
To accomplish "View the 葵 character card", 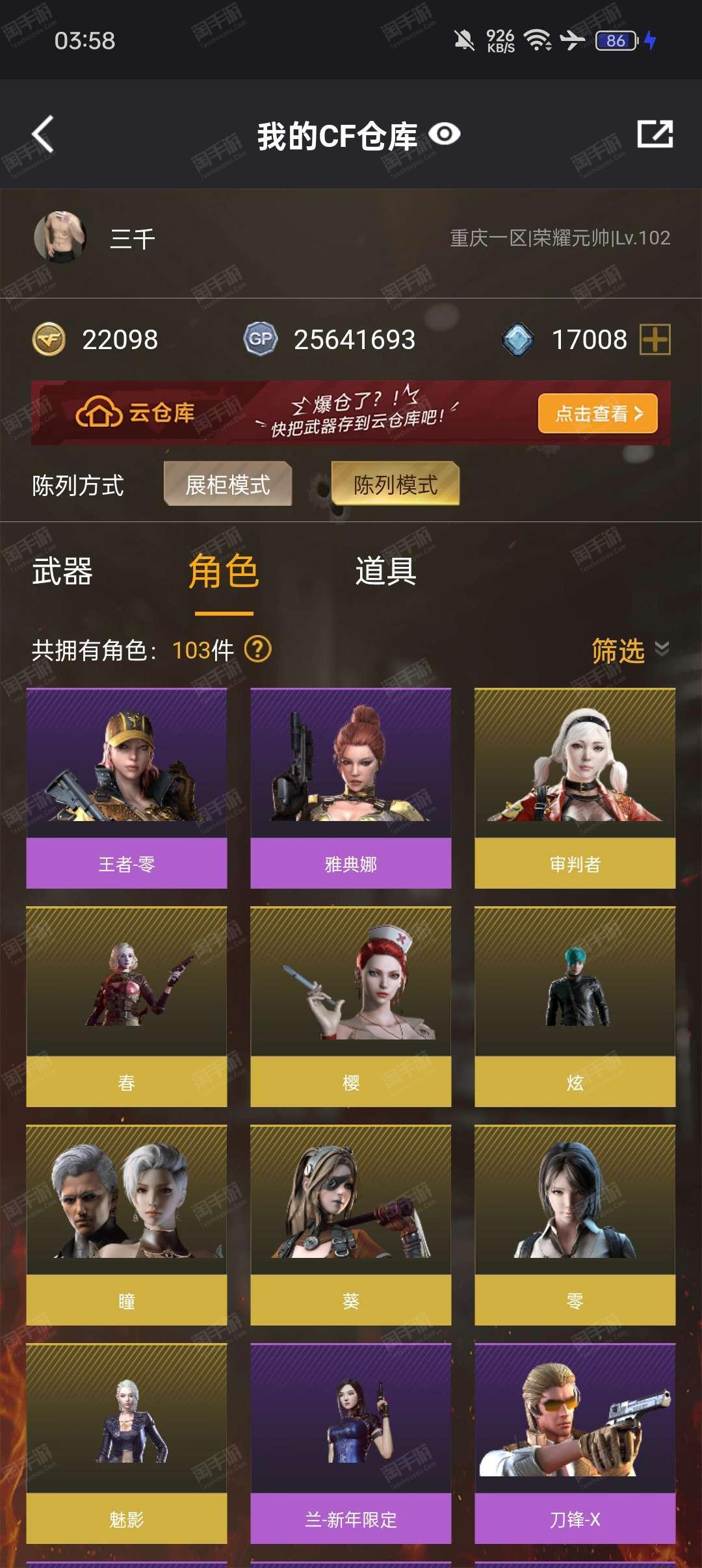I will click(x=351, y=1225).
